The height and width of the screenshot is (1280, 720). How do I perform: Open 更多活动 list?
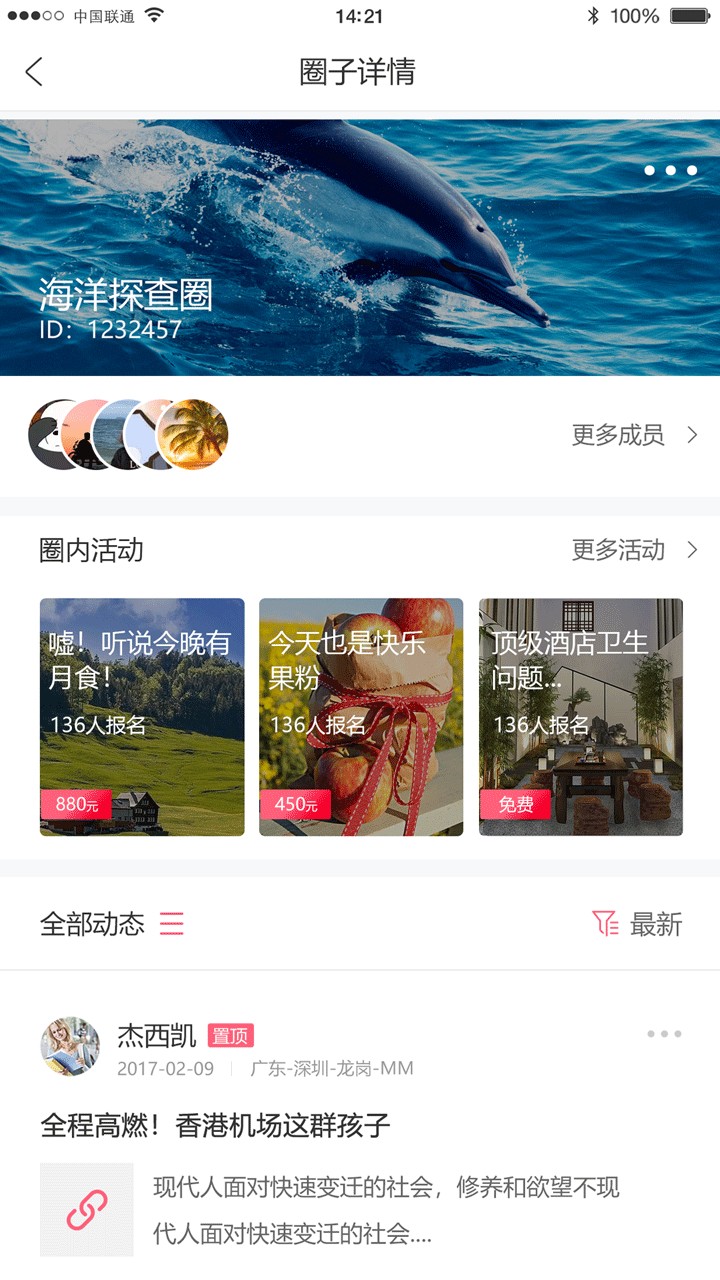(634, 550)
